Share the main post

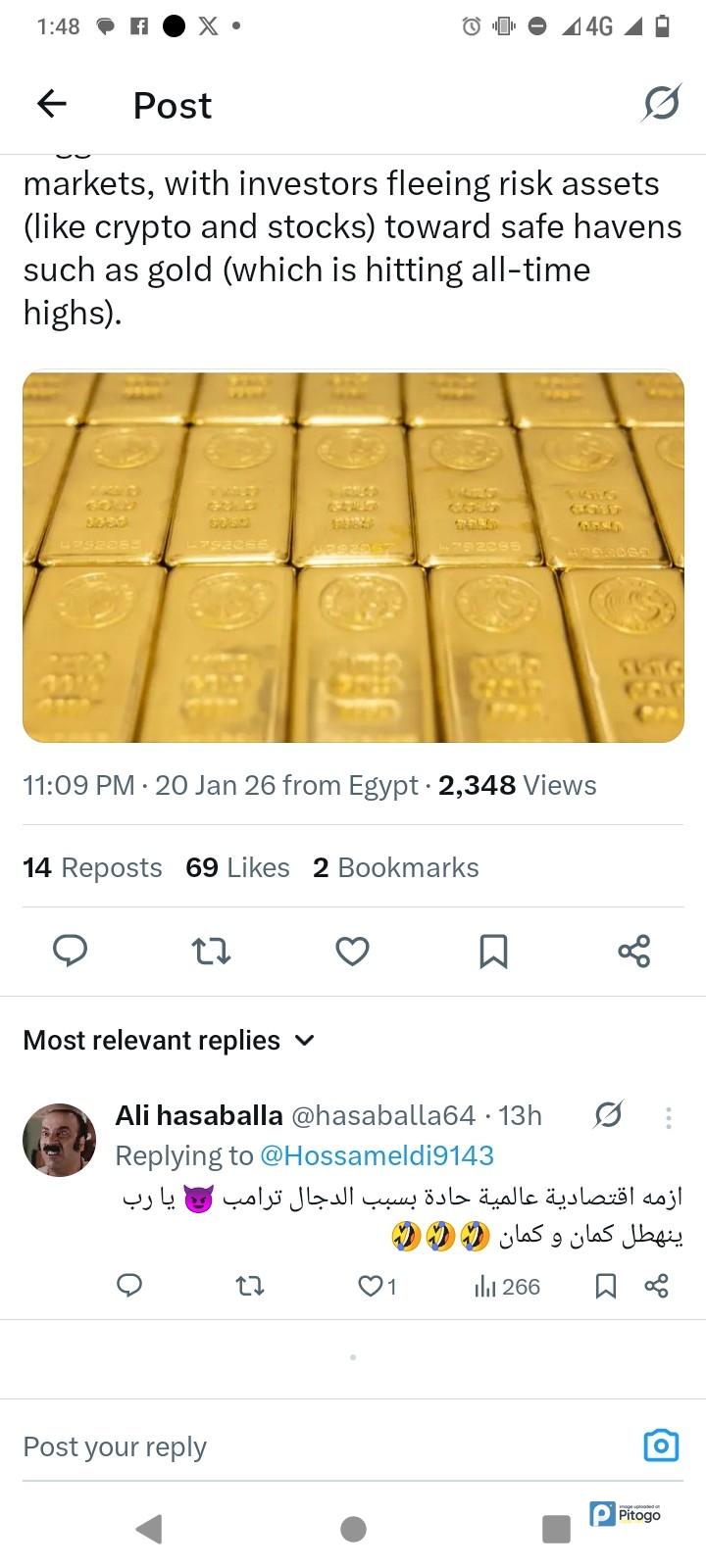[634, 950]
